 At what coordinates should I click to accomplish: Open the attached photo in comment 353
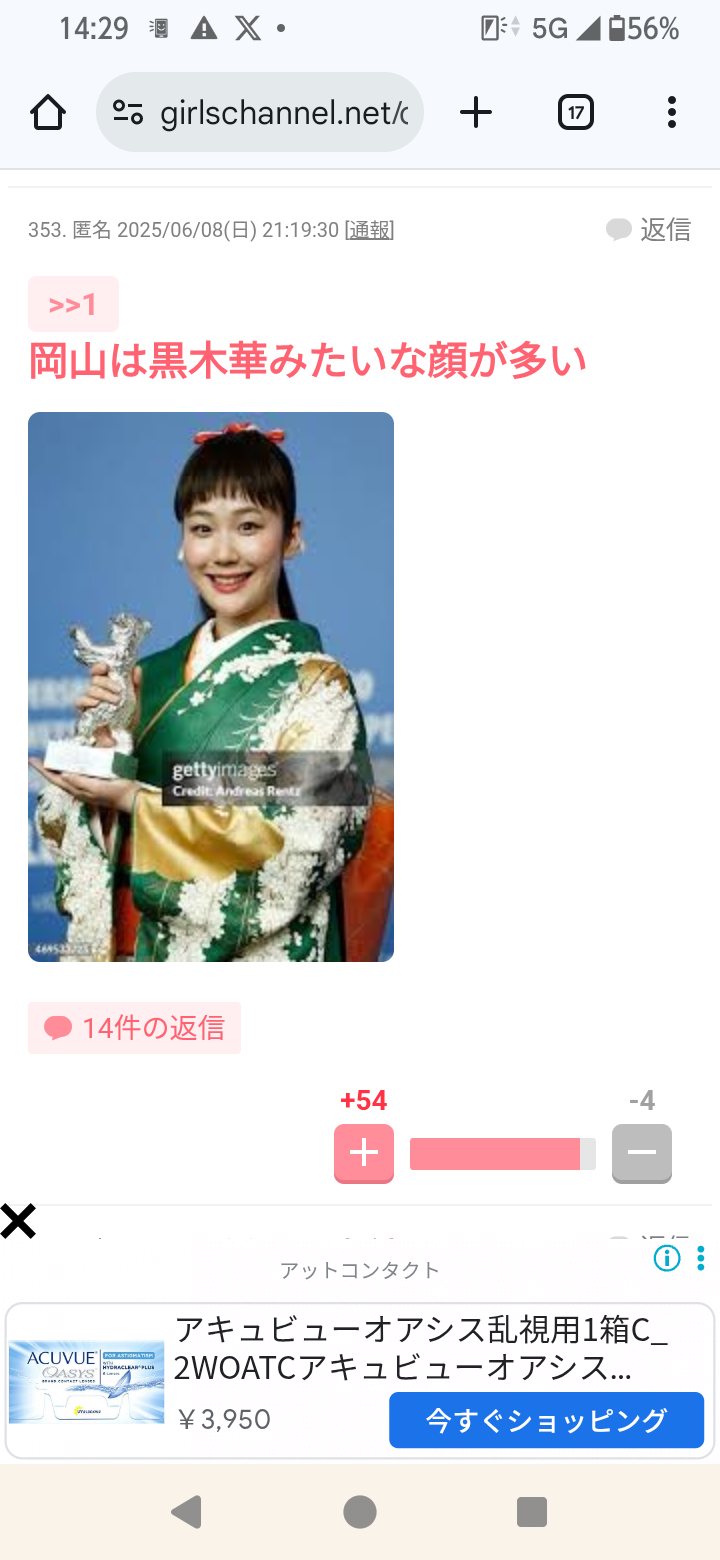[x=211, y=686]
